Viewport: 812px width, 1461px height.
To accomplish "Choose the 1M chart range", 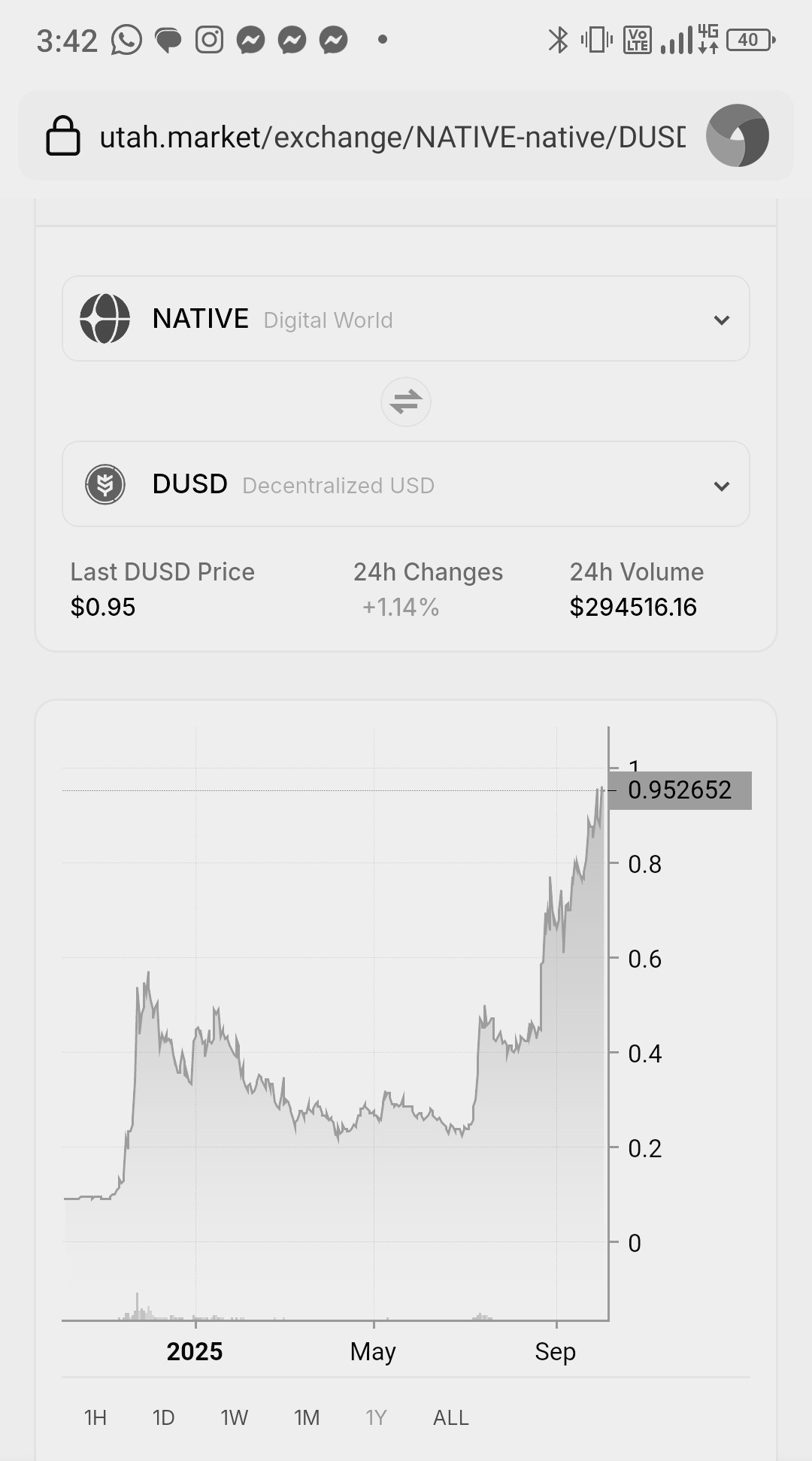I will 307,1417.
